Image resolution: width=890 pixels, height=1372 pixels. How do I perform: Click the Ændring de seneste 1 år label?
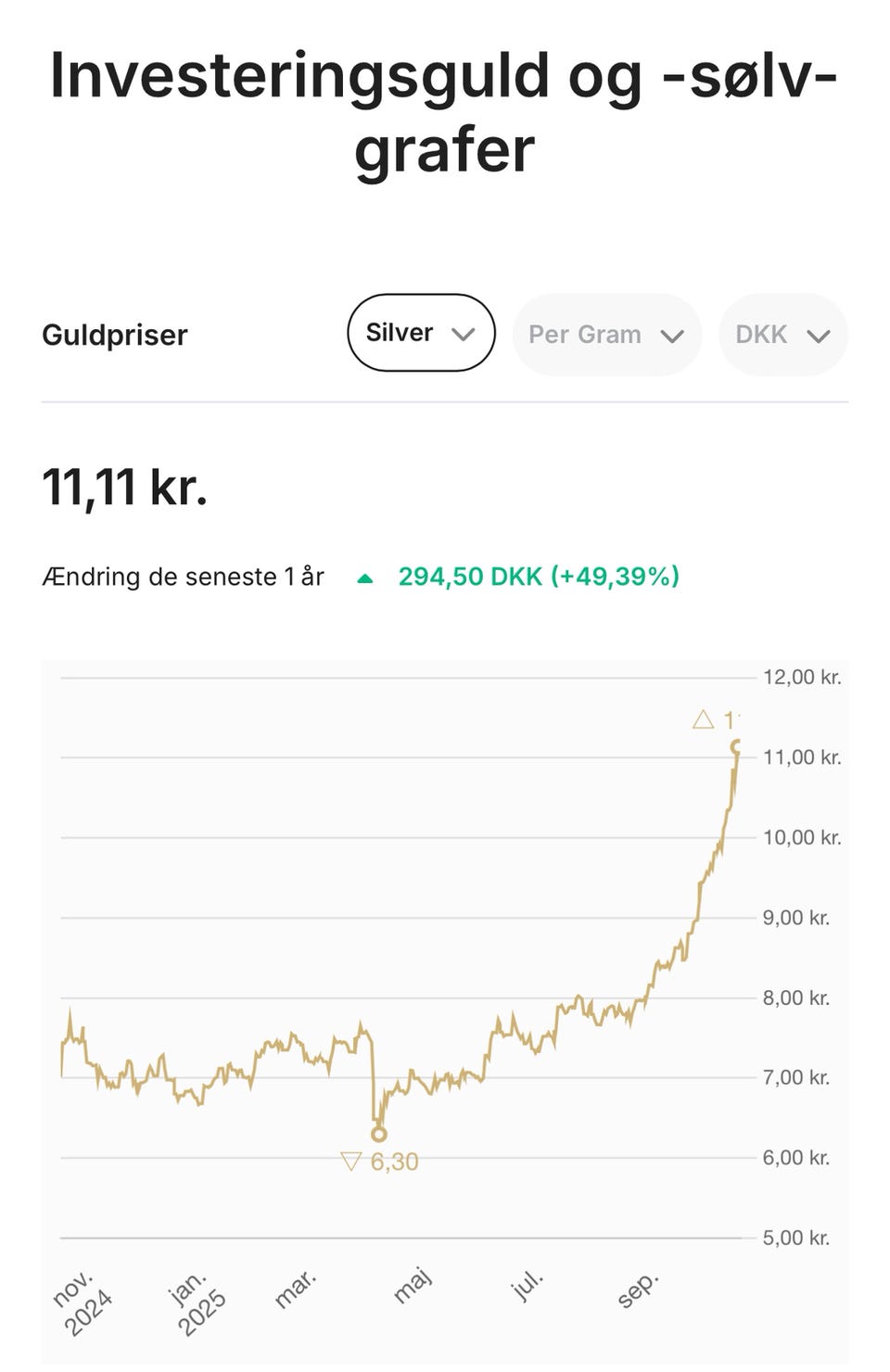pos(184,576)
